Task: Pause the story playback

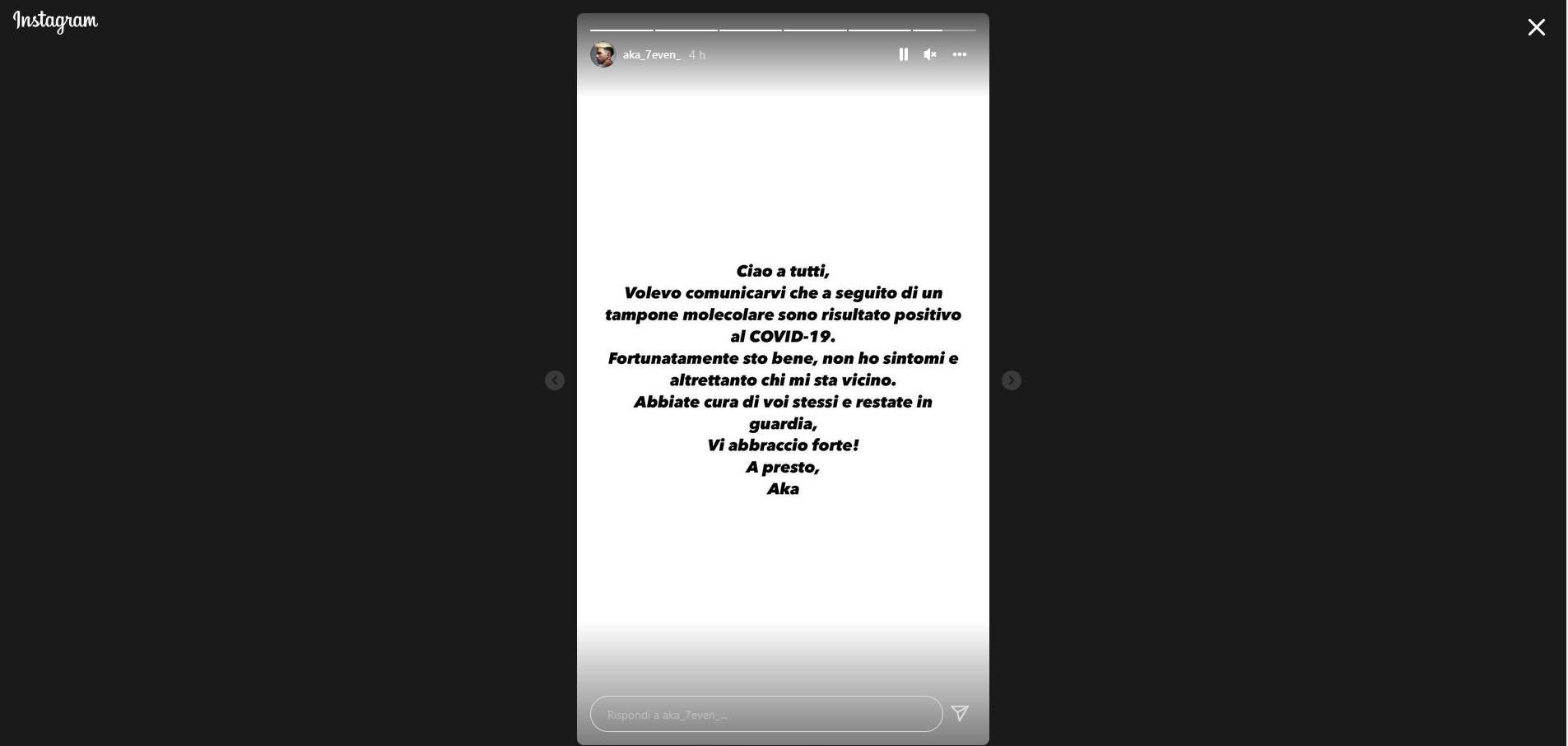Action: pos(903,54)
